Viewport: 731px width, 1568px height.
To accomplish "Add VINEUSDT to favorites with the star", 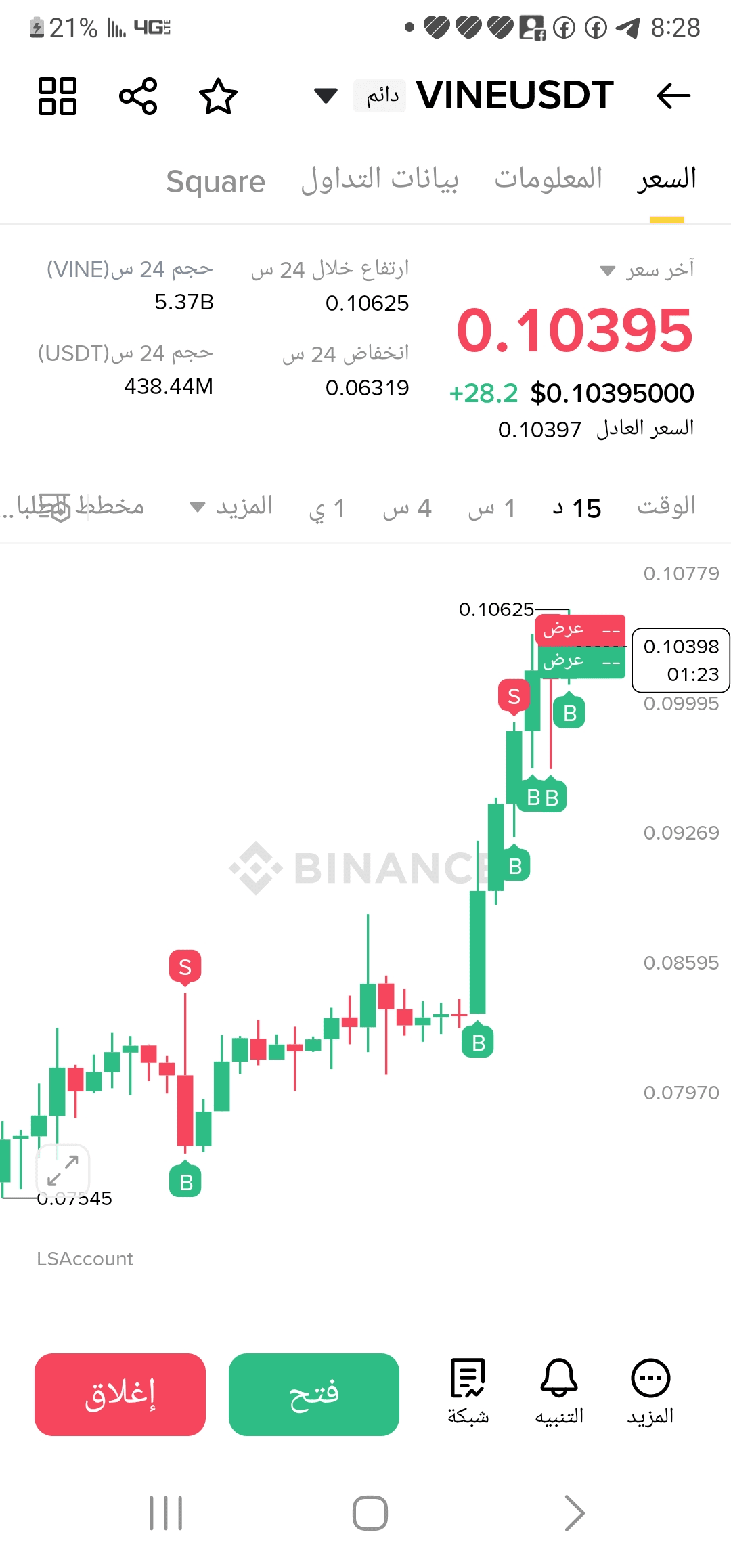I will (x=218, y=96).
